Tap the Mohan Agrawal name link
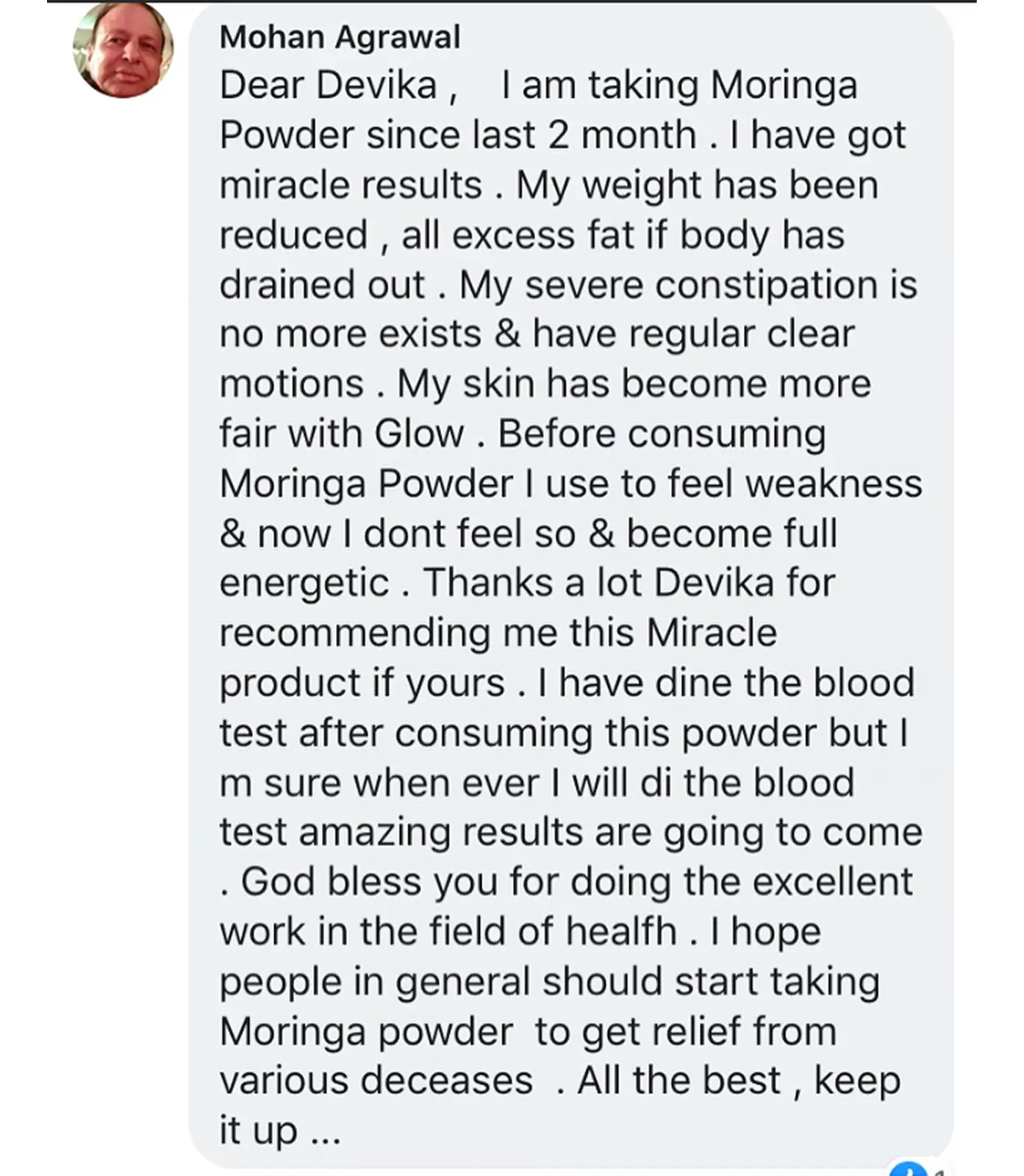This screenshot has width=1024, height=1176. point(340,37)
